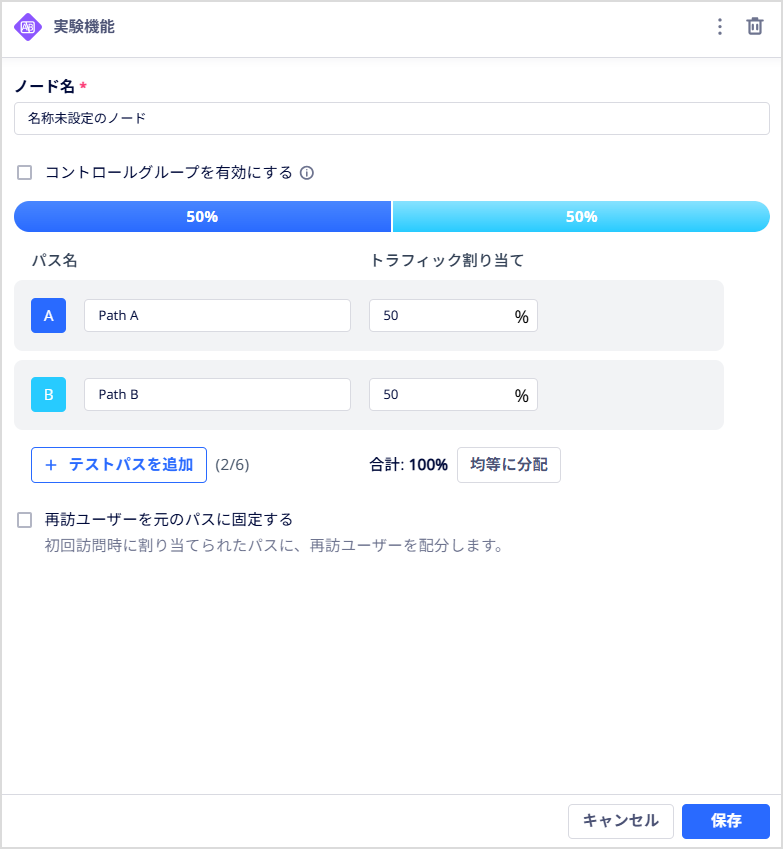Check 再訪ユーザーを元のパスに固定する
The height and width of the screenshot is (849, 783).
25,520
